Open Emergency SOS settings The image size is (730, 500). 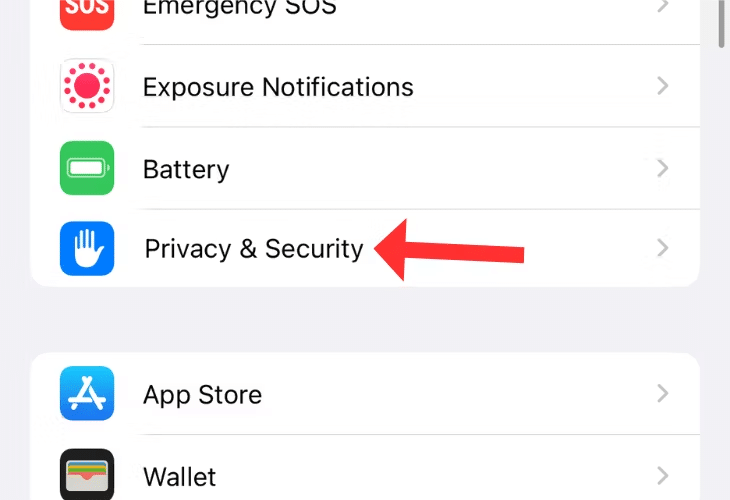click(x=240, y=10)
